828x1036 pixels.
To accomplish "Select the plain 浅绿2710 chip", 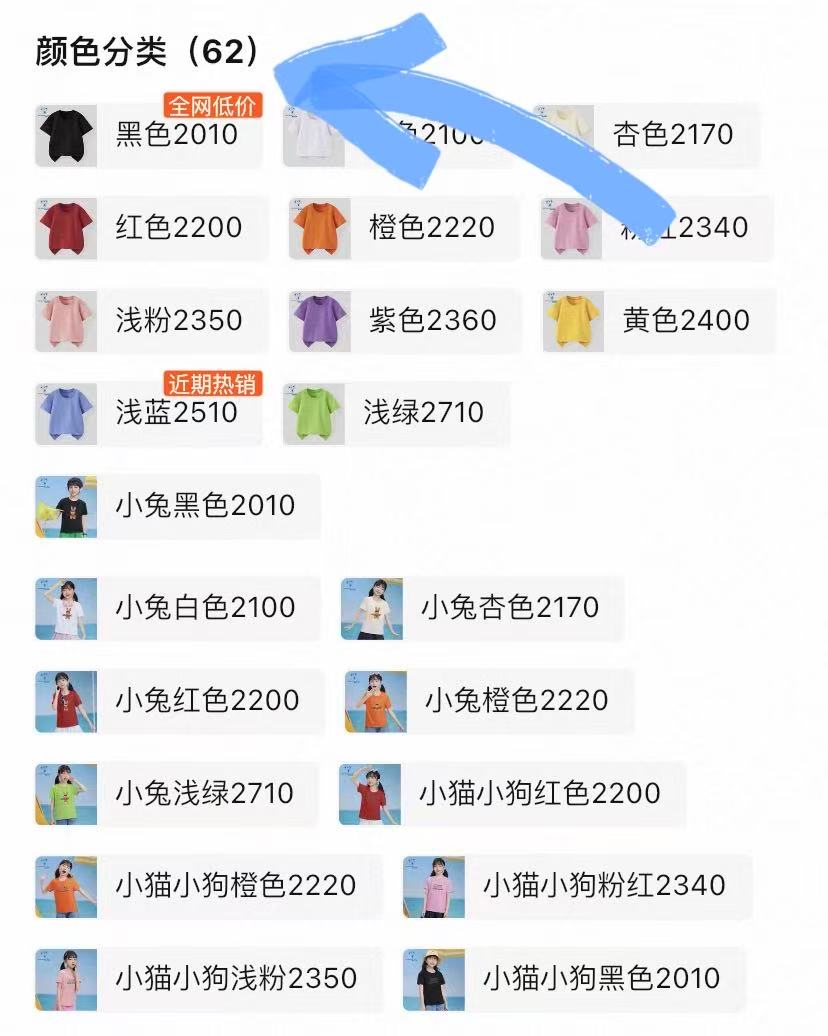I will 397,413.
